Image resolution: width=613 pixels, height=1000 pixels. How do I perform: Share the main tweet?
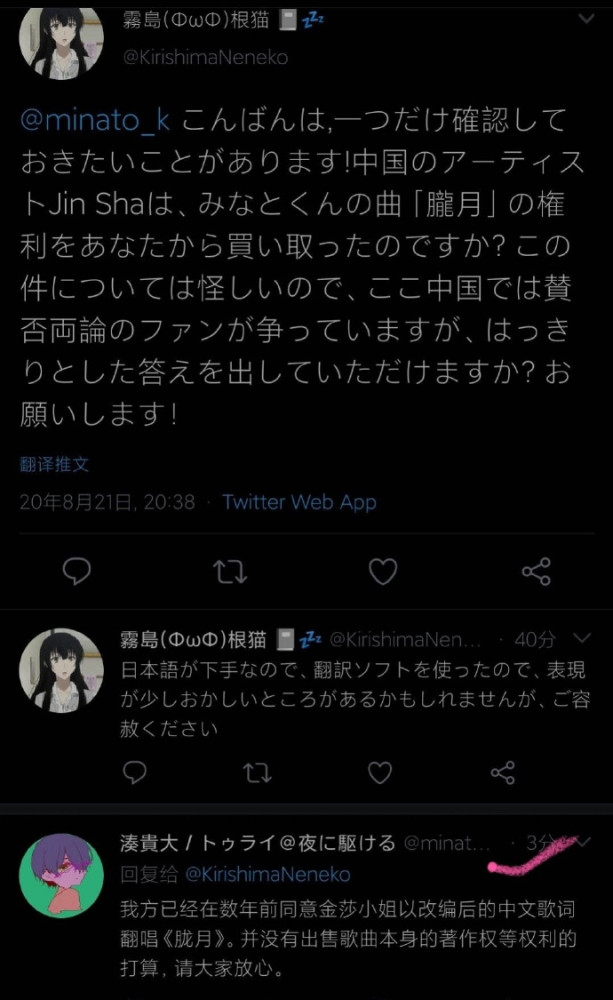[536, 571]
